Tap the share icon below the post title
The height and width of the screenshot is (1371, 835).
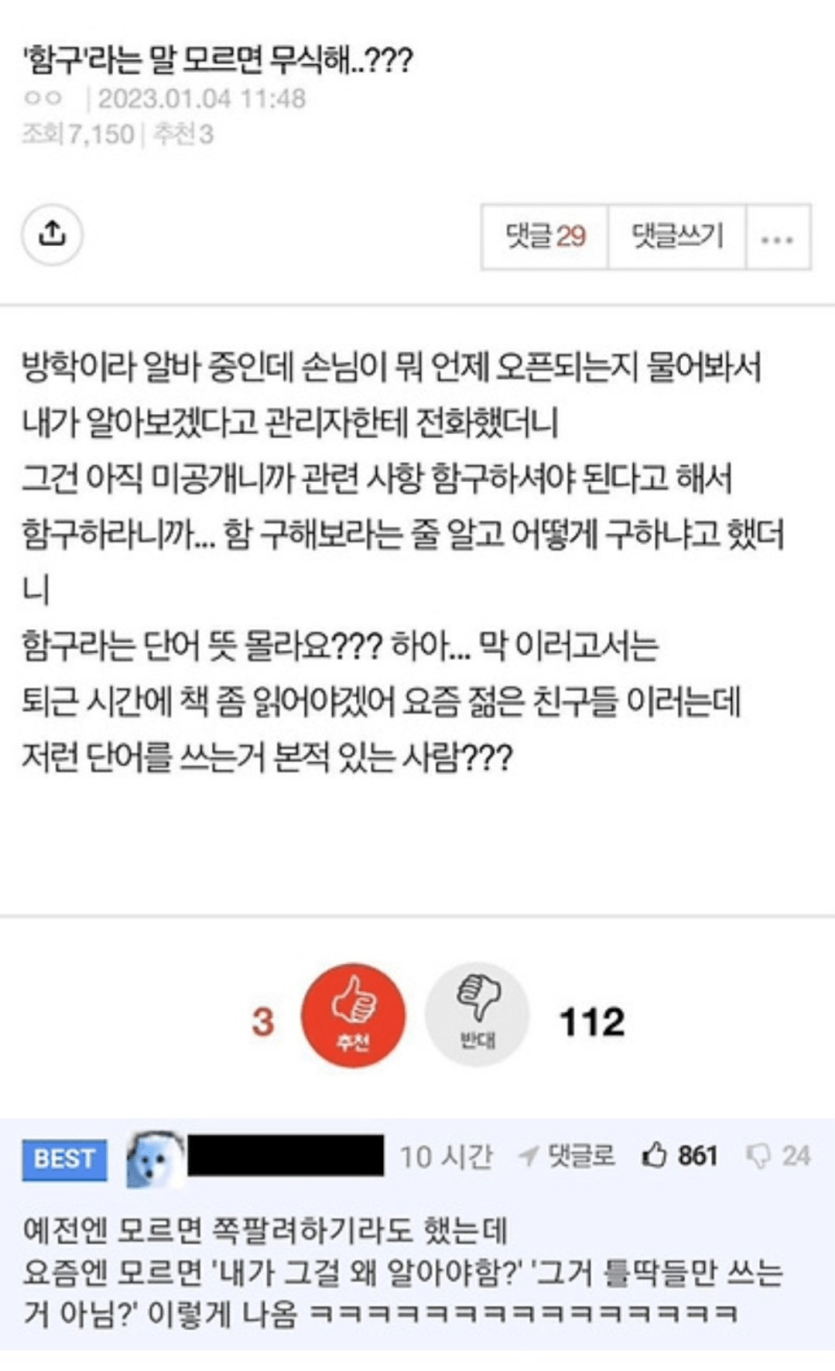pos(52,235)
